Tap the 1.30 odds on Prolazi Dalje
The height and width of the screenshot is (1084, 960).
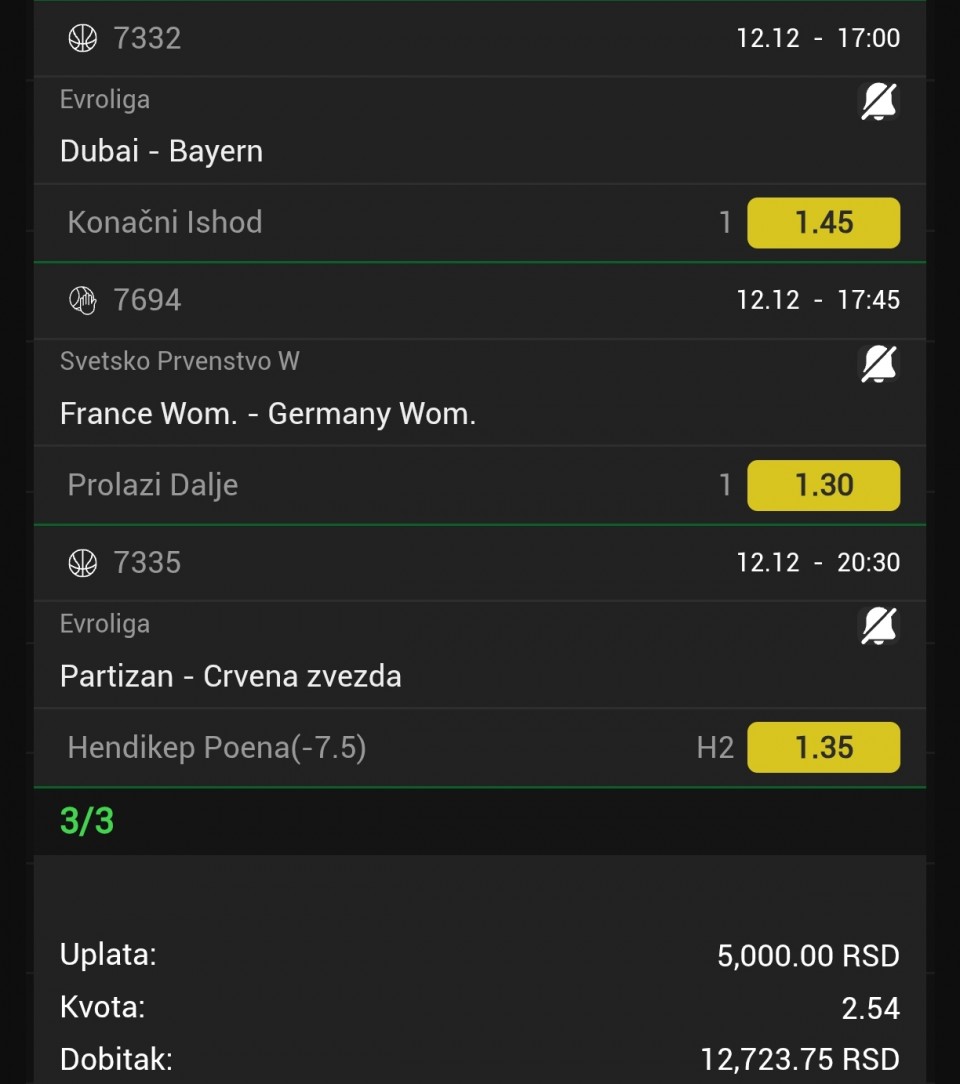tap(823, 485)
